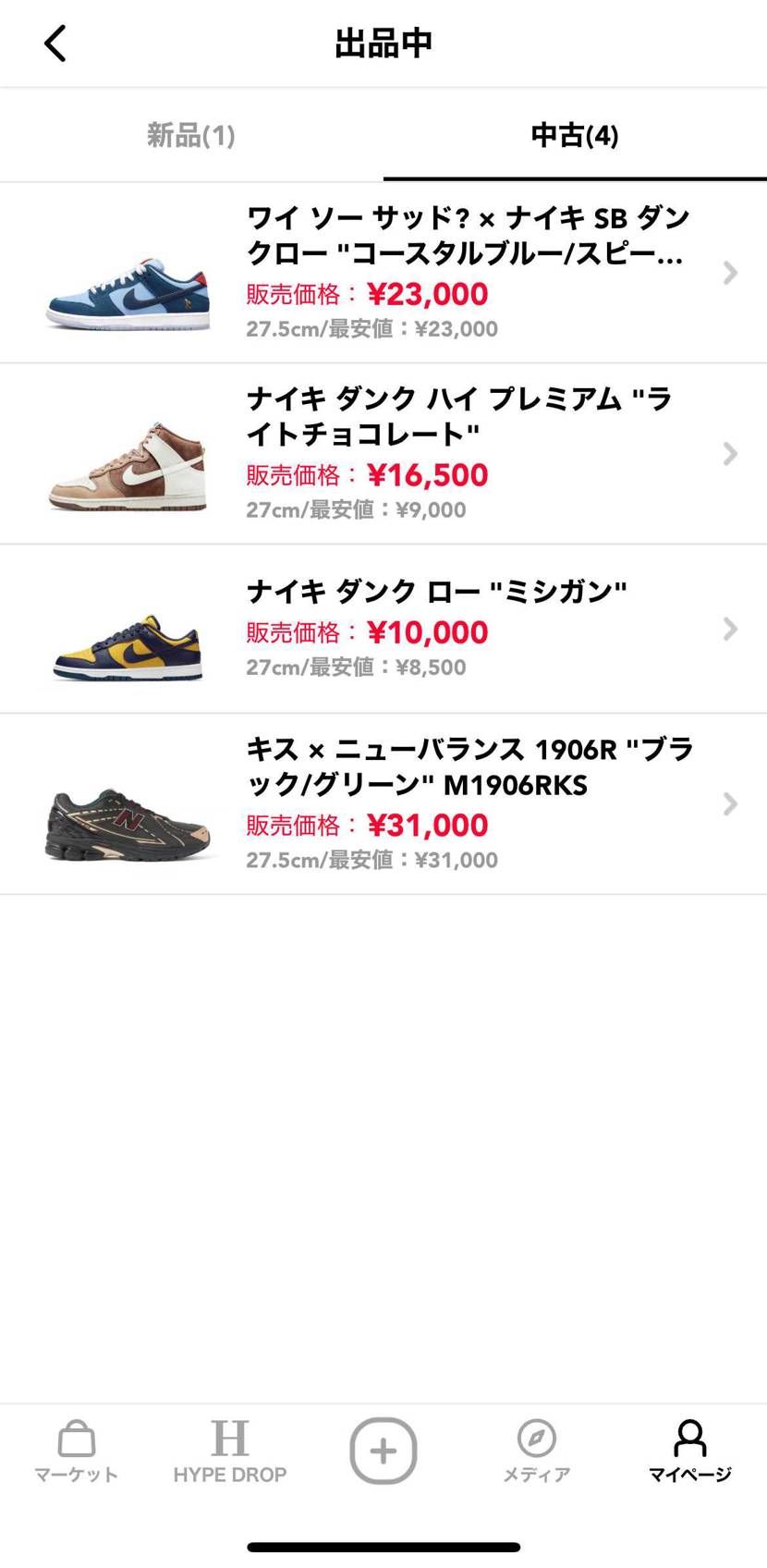Open the メディア compass icon
This screenshot has width=767, height=1568.
pos(536,1442)
